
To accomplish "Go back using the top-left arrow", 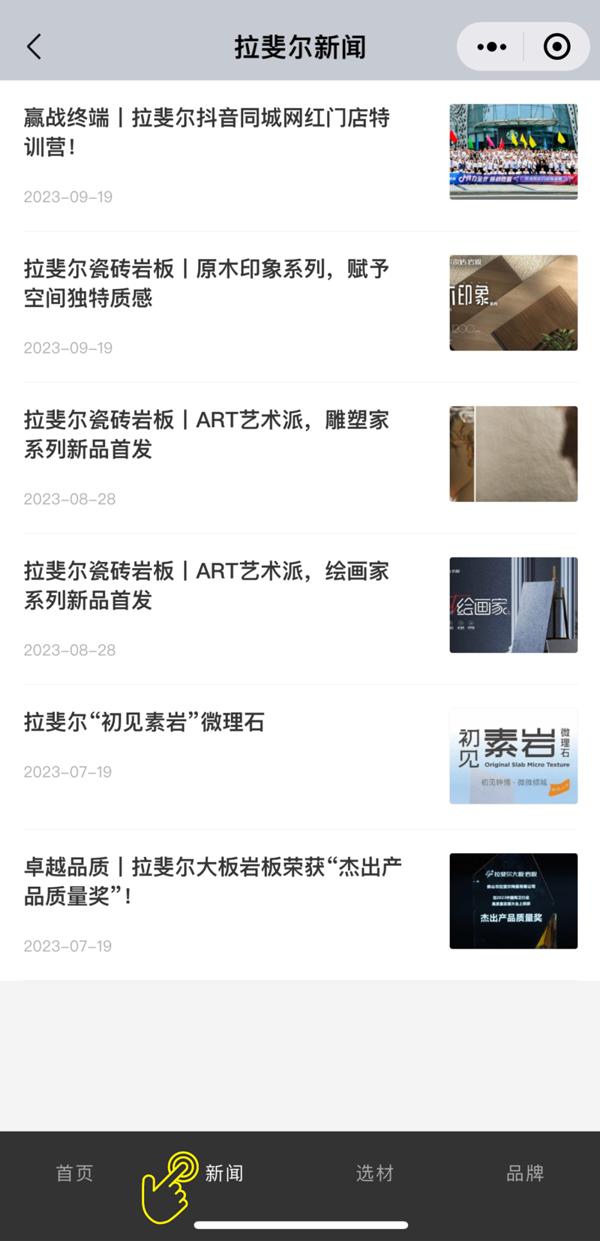I will [34, 47].
